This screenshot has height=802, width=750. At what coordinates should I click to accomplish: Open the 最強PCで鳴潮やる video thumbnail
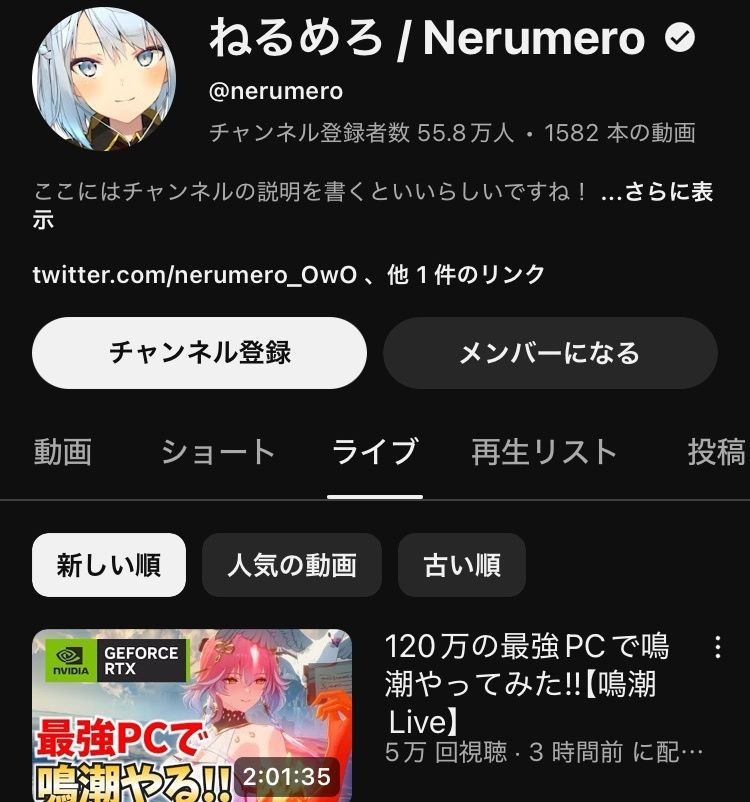192,714
